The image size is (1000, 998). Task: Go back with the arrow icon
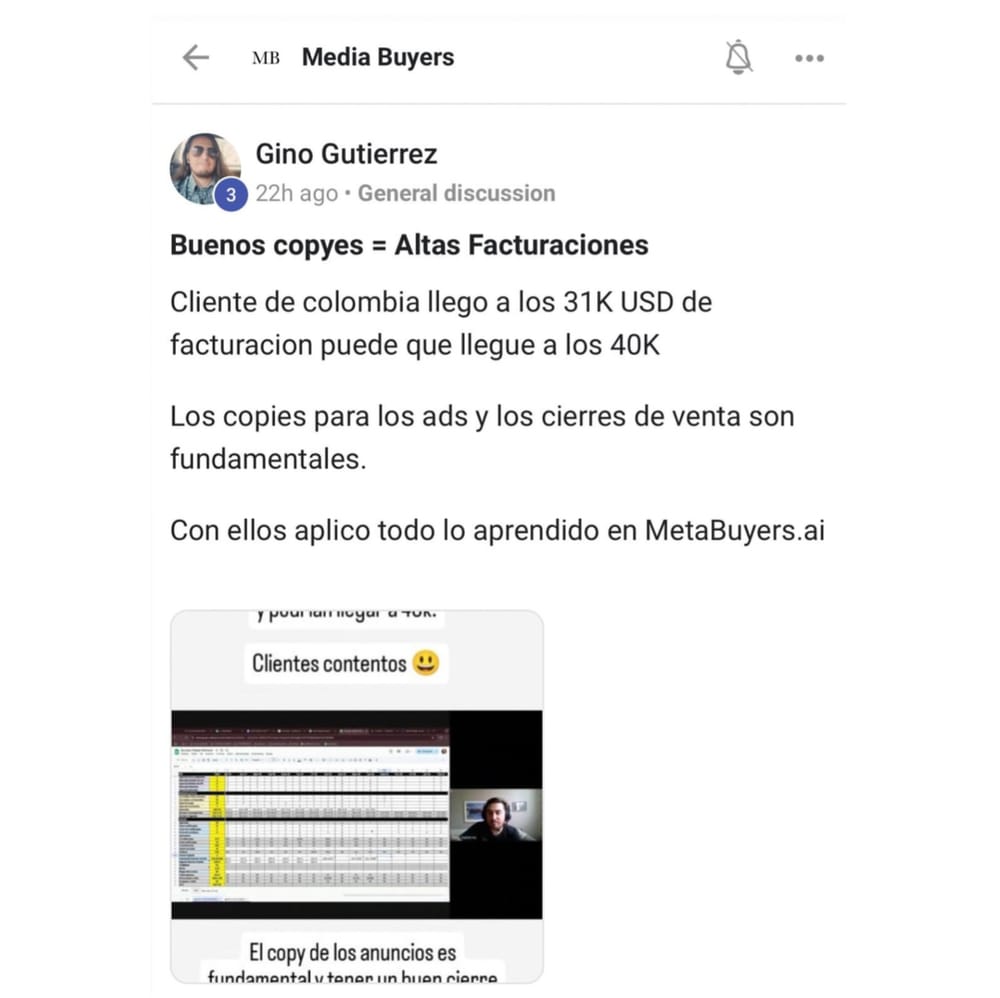point(196,58)
